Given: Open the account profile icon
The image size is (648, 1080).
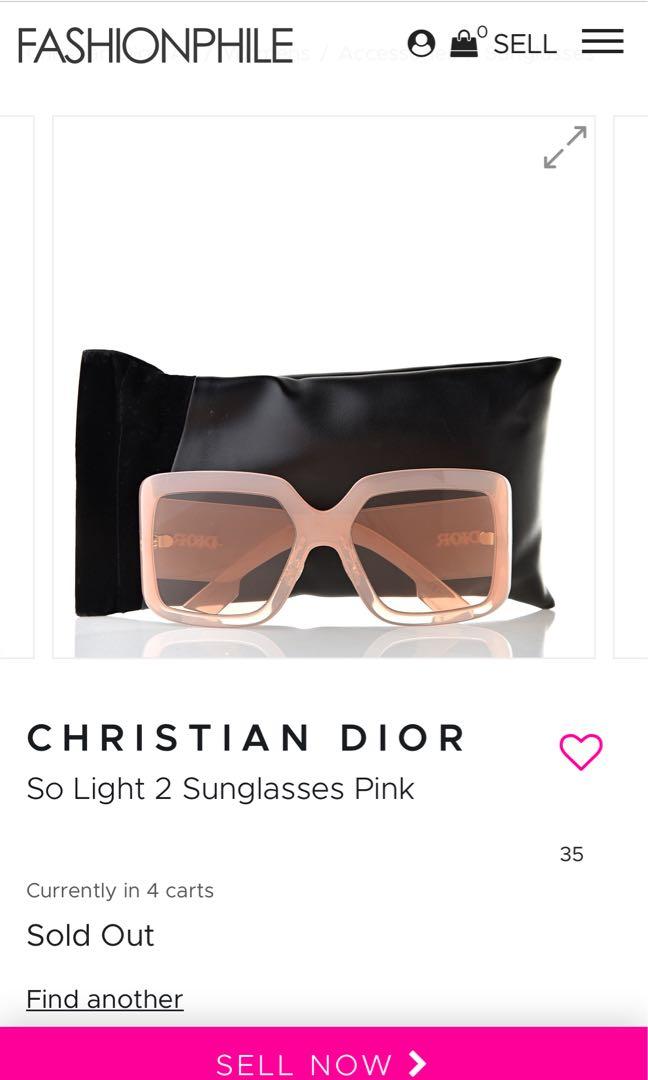Looking at the screenshot, I should [x=421, y=43].
